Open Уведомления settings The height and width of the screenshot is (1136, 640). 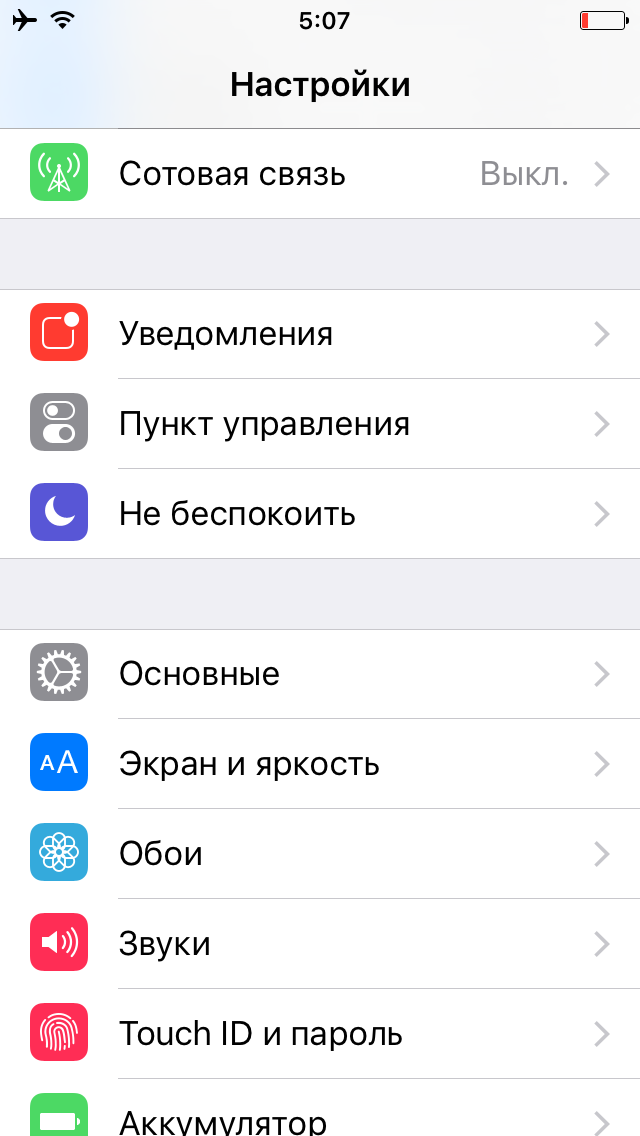(320, 334)
